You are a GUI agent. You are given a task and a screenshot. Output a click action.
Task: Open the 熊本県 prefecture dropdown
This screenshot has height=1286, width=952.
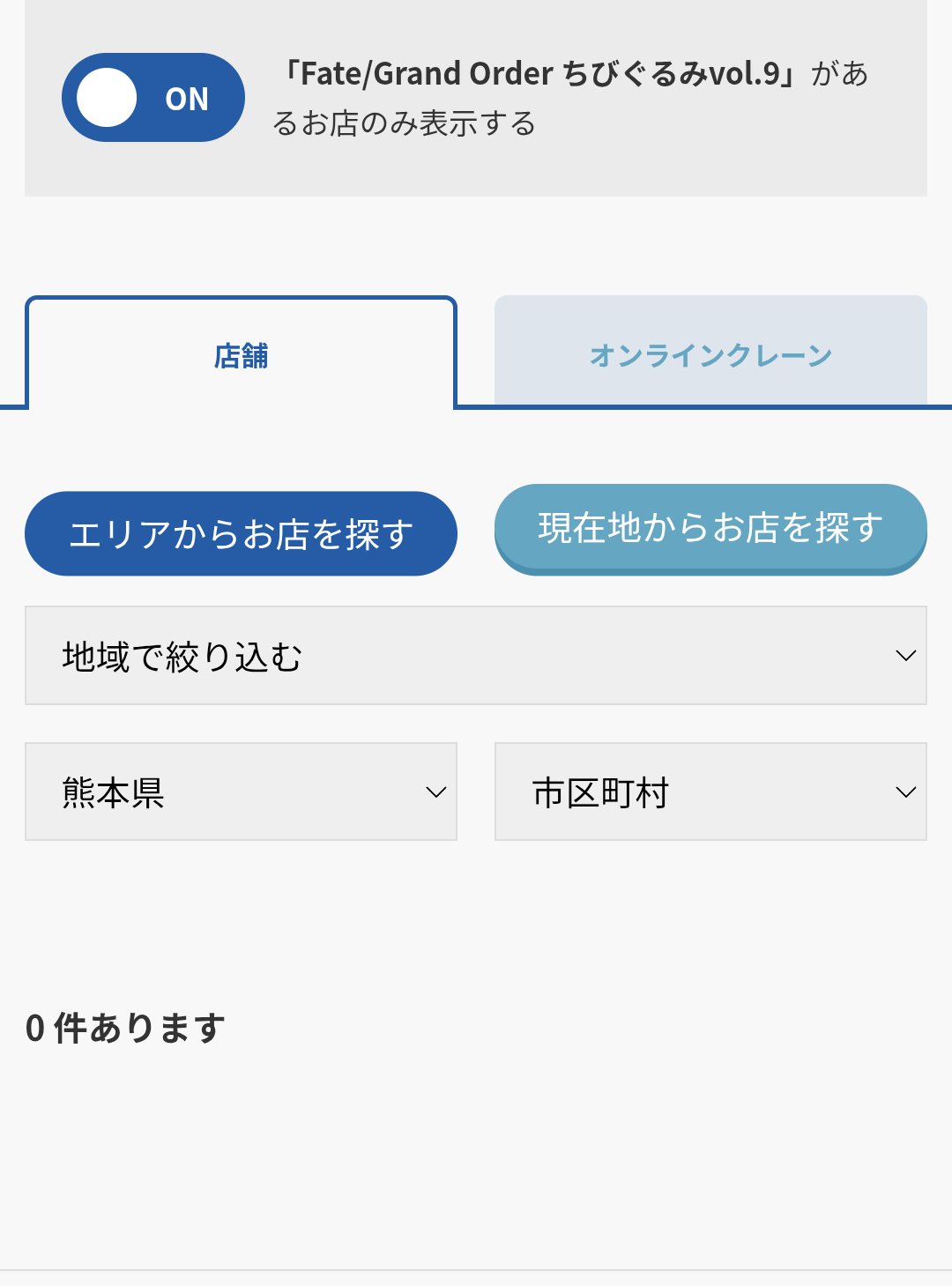(x=241, y=792)
